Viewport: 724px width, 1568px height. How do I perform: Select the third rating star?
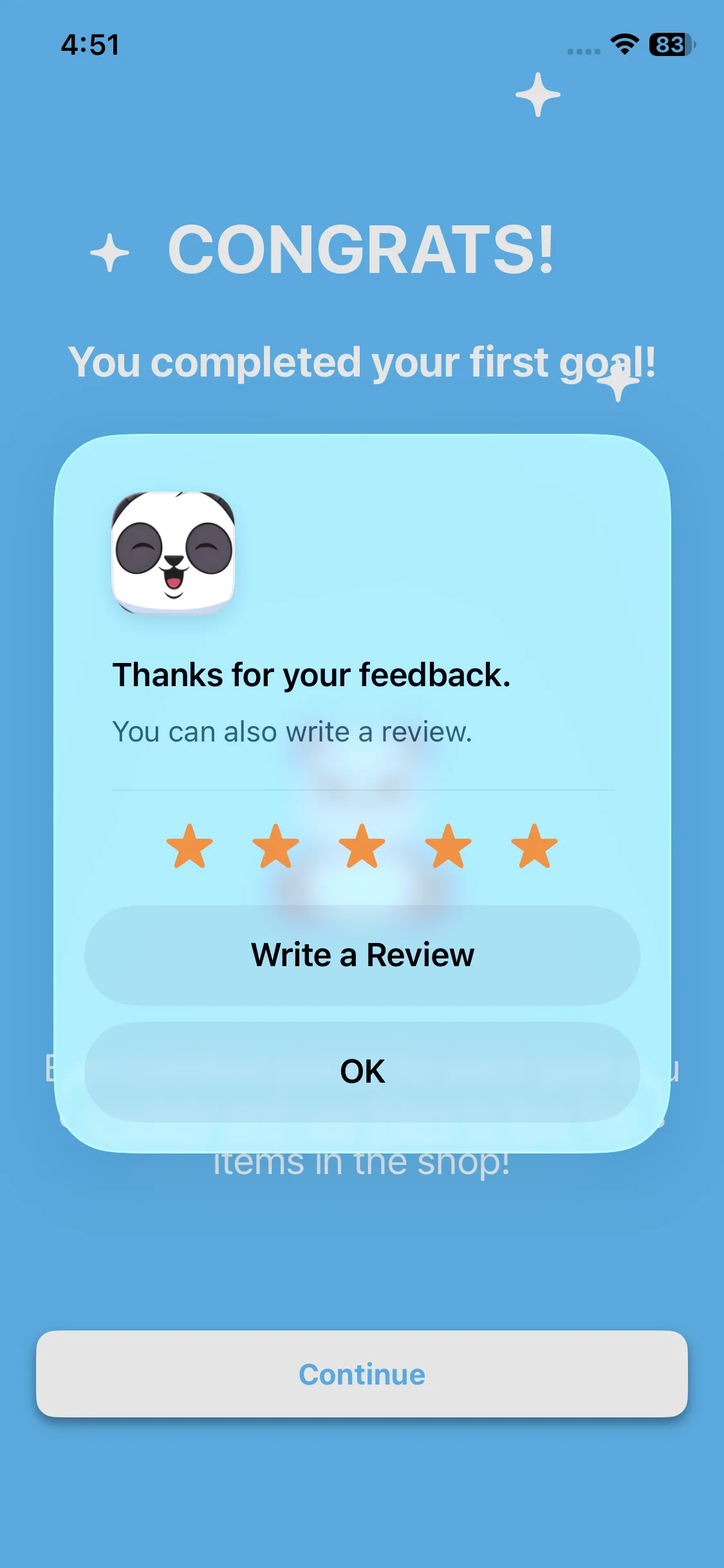[362, 846]
